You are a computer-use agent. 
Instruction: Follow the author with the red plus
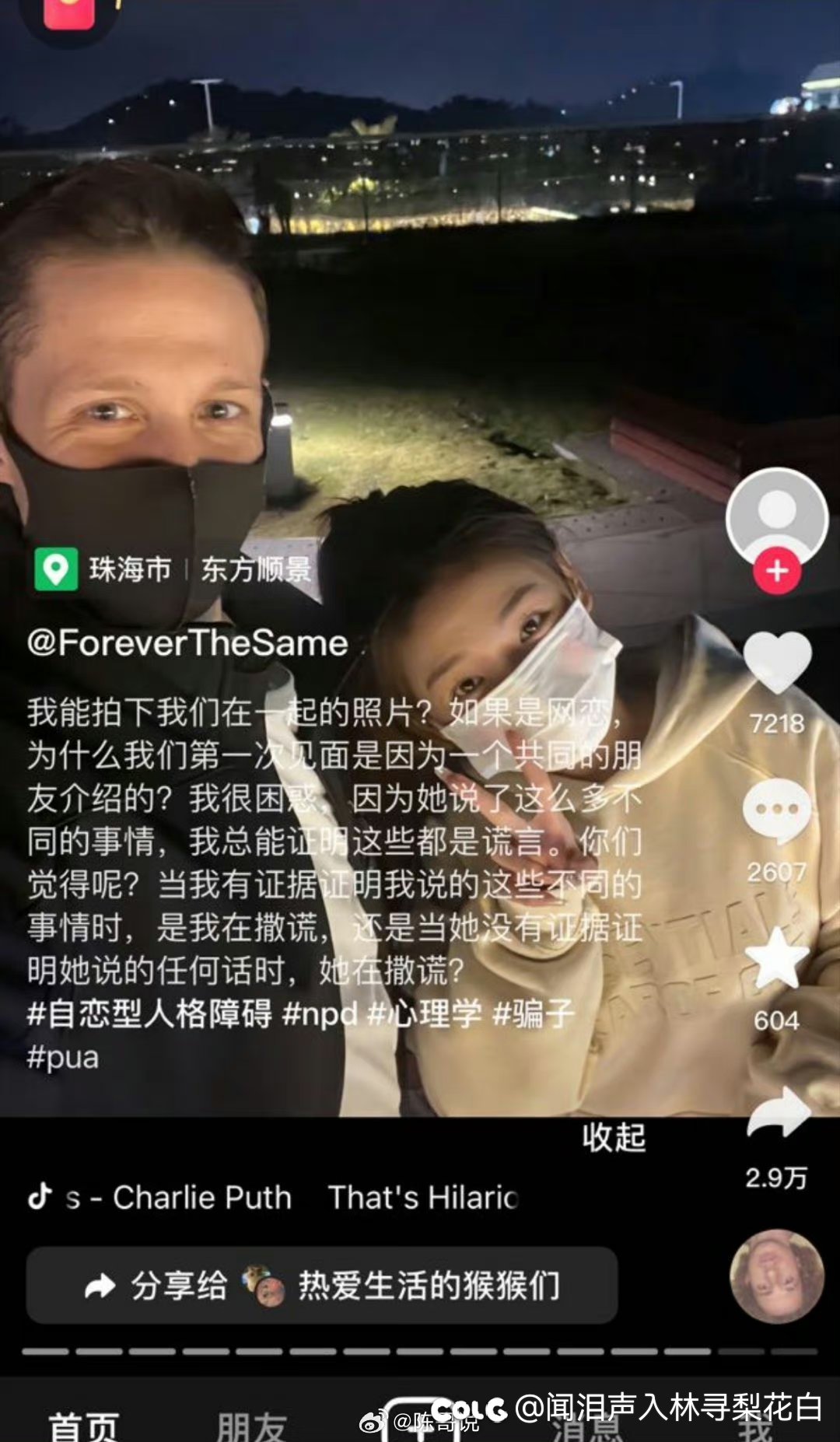tap(776, 571)
